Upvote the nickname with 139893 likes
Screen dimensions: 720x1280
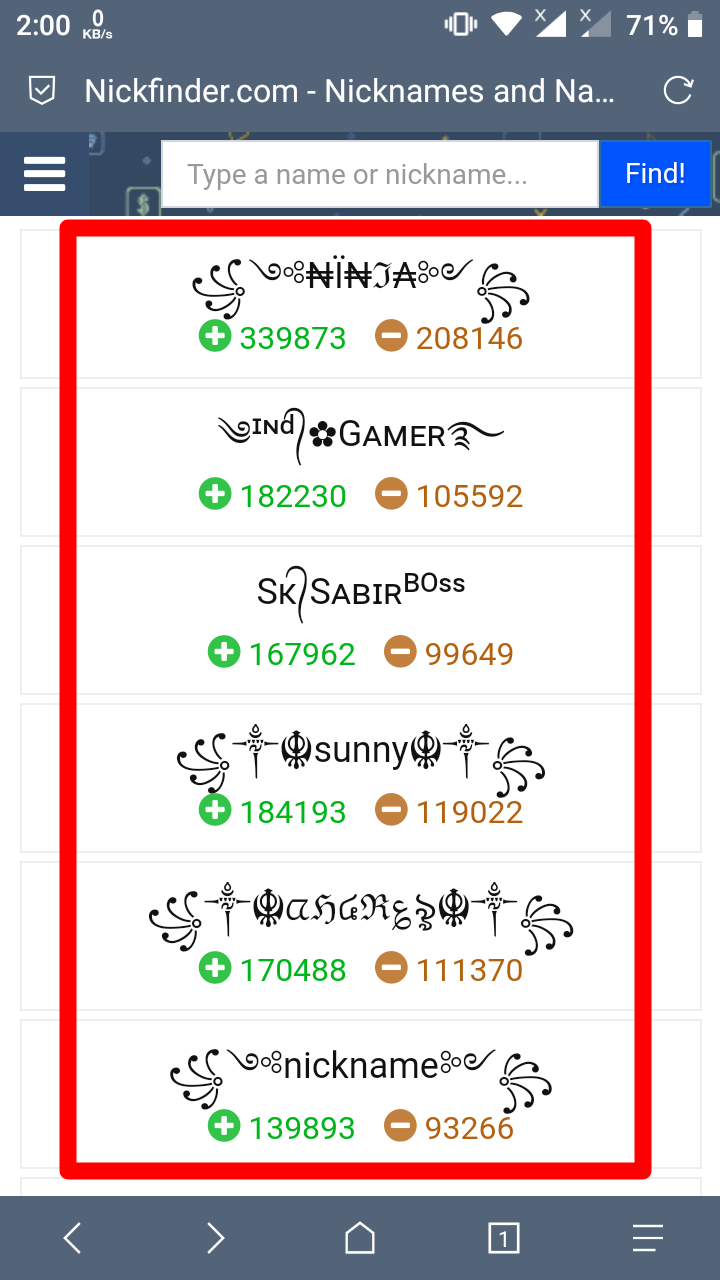coord(224,1127)
